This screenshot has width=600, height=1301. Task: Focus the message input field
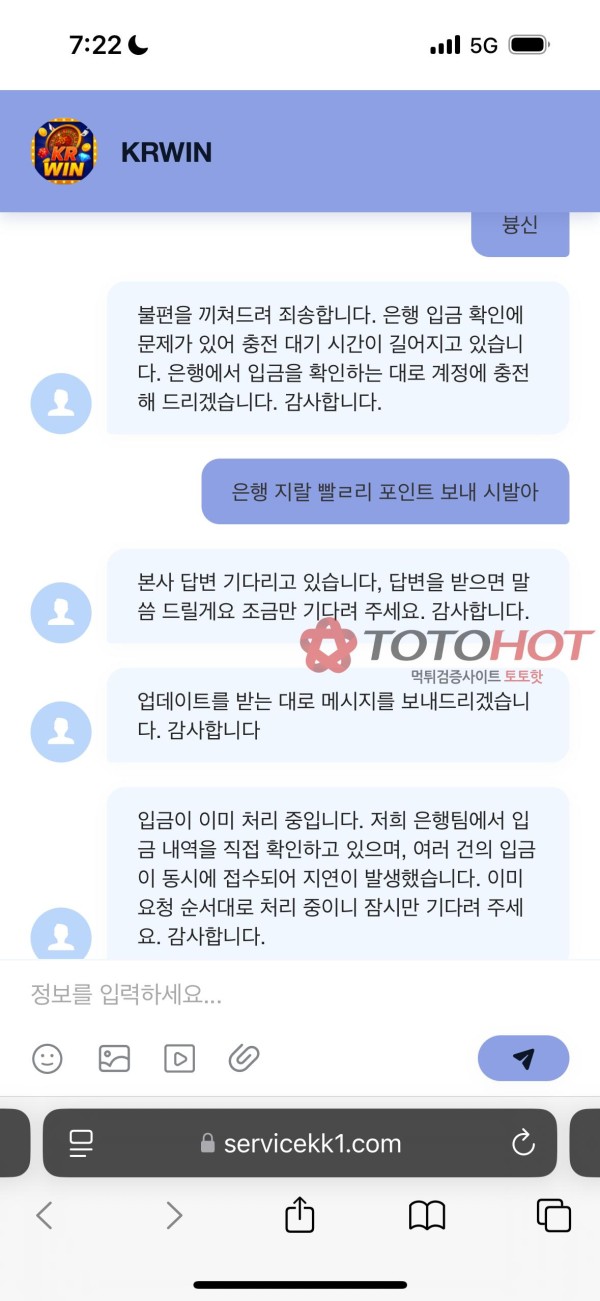[x=280, y=995]
